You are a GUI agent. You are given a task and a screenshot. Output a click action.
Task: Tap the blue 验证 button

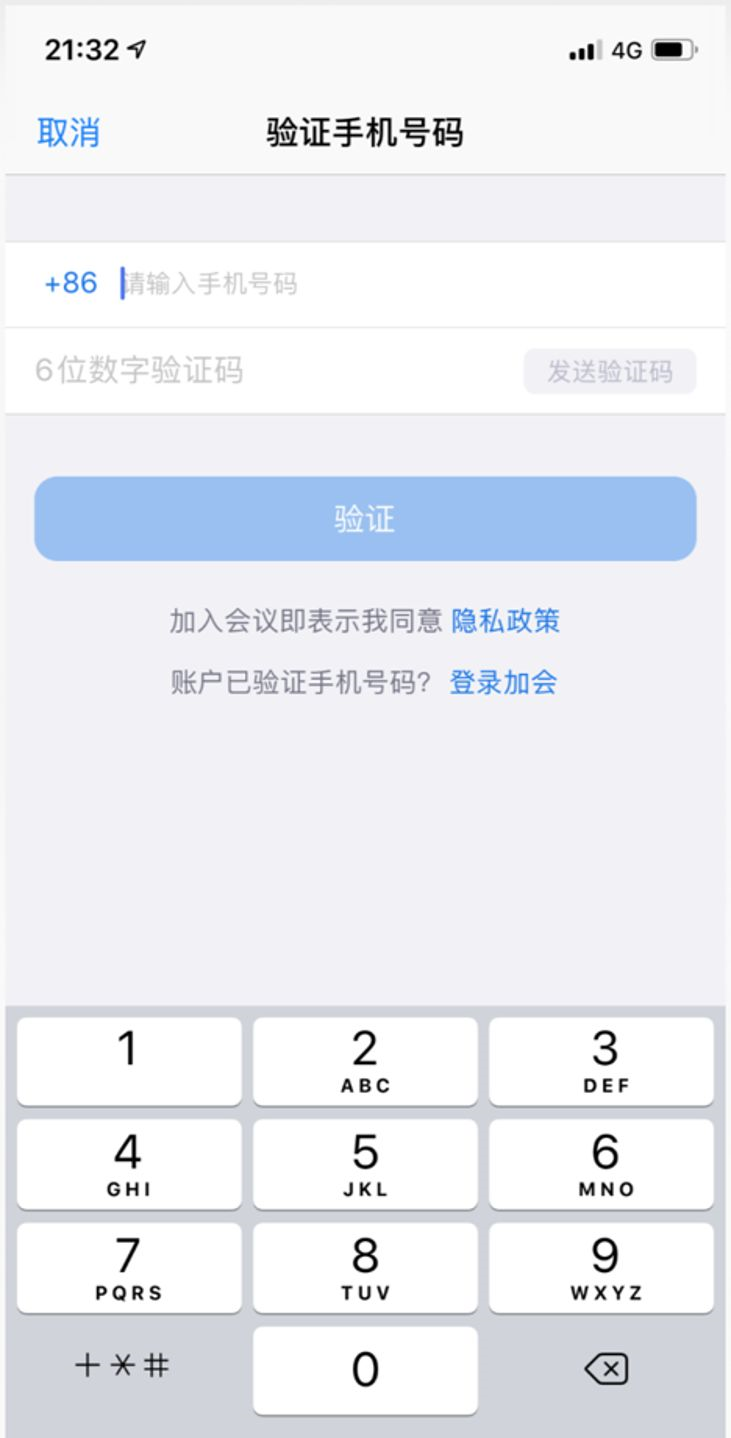click(x=365, y=519)
